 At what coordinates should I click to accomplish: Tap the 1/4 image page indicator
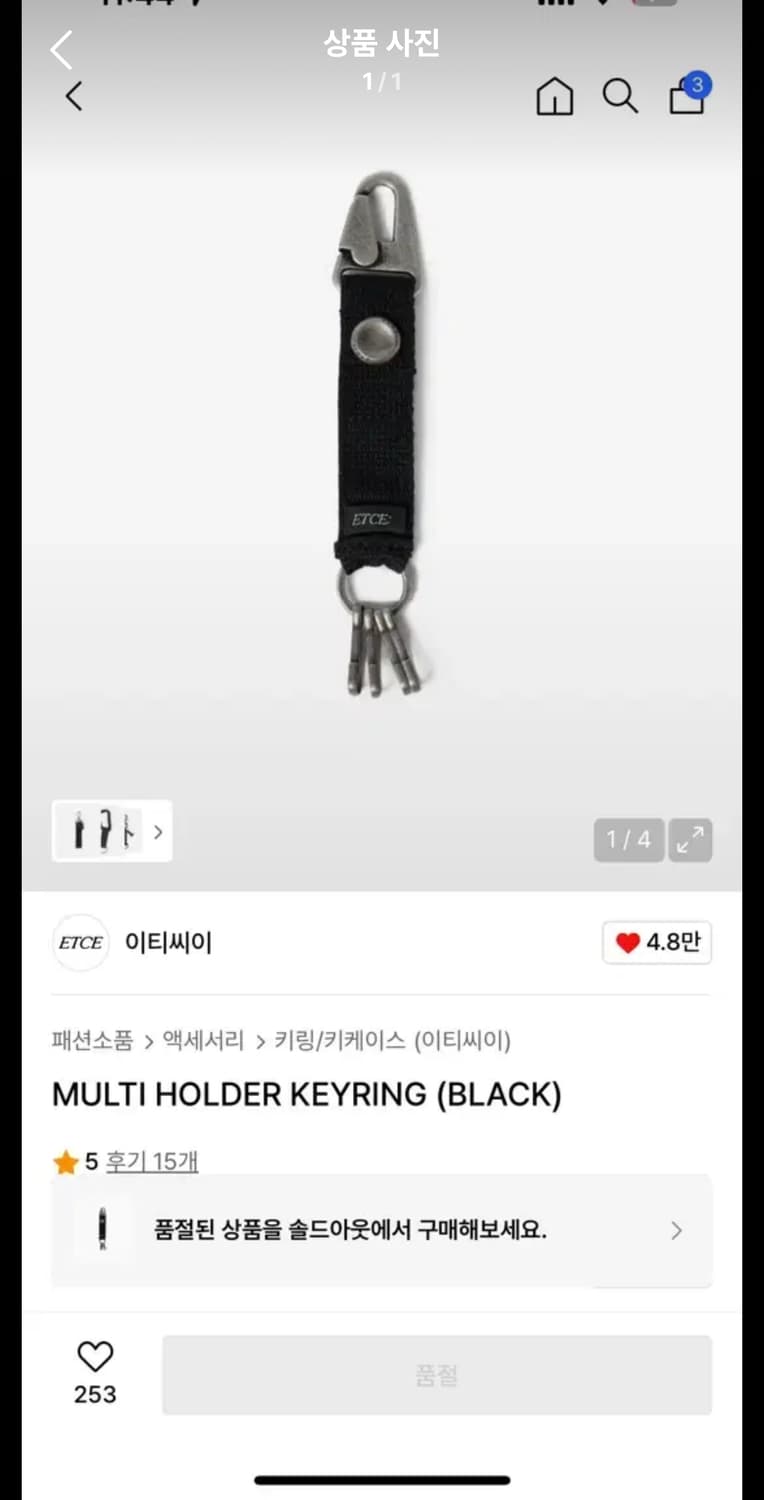[x=628, y=841]
